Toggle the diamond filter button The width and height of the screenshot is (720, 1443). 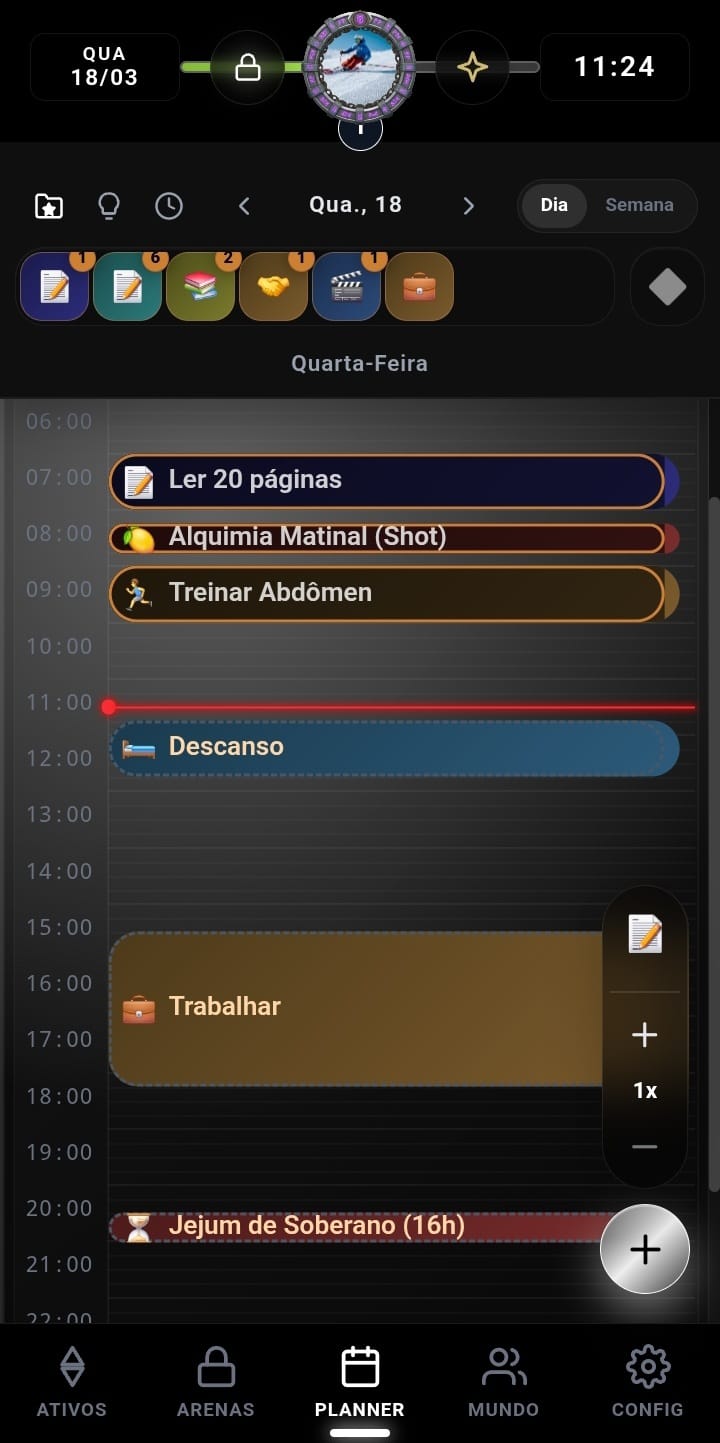tap(666, 287)
